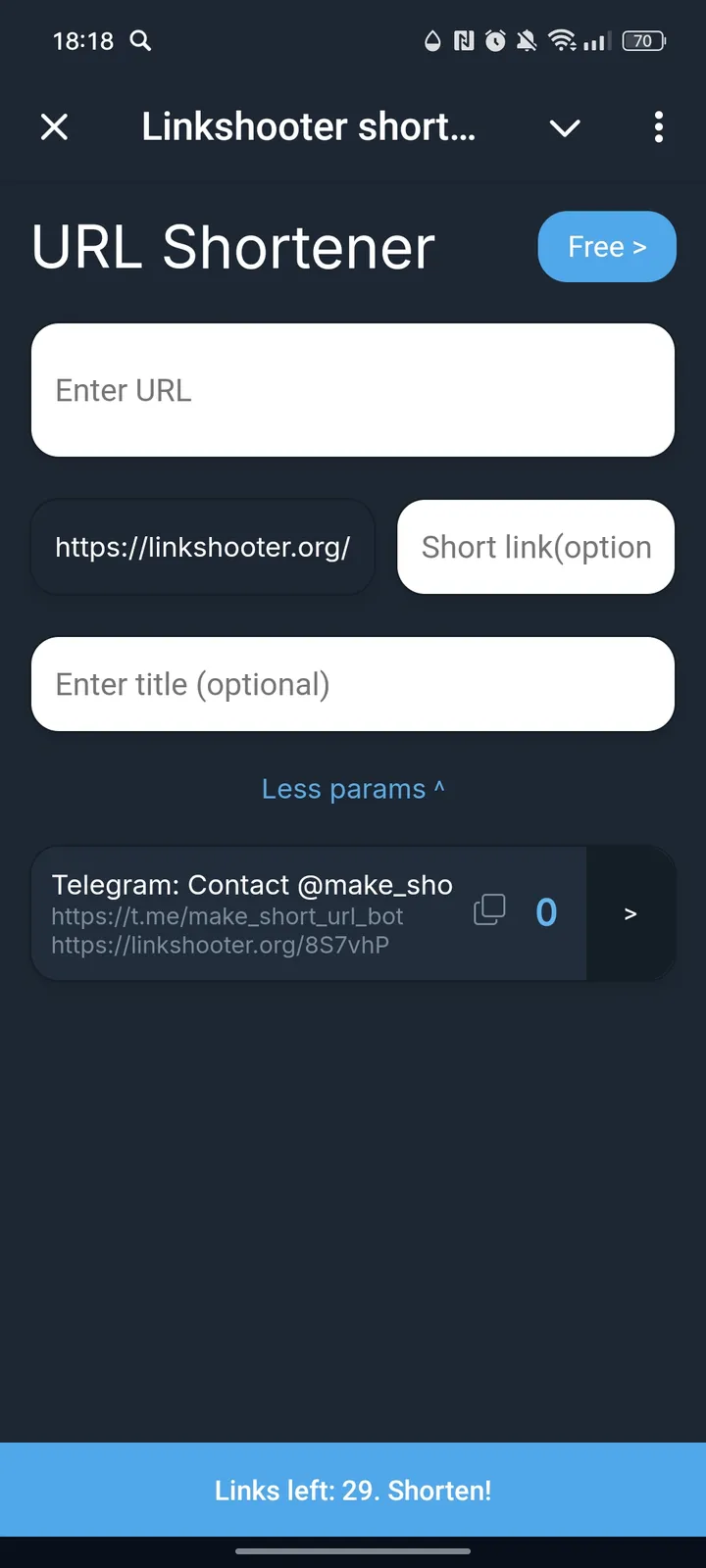Open the three-dot menu for the mini app

(658, 127)
